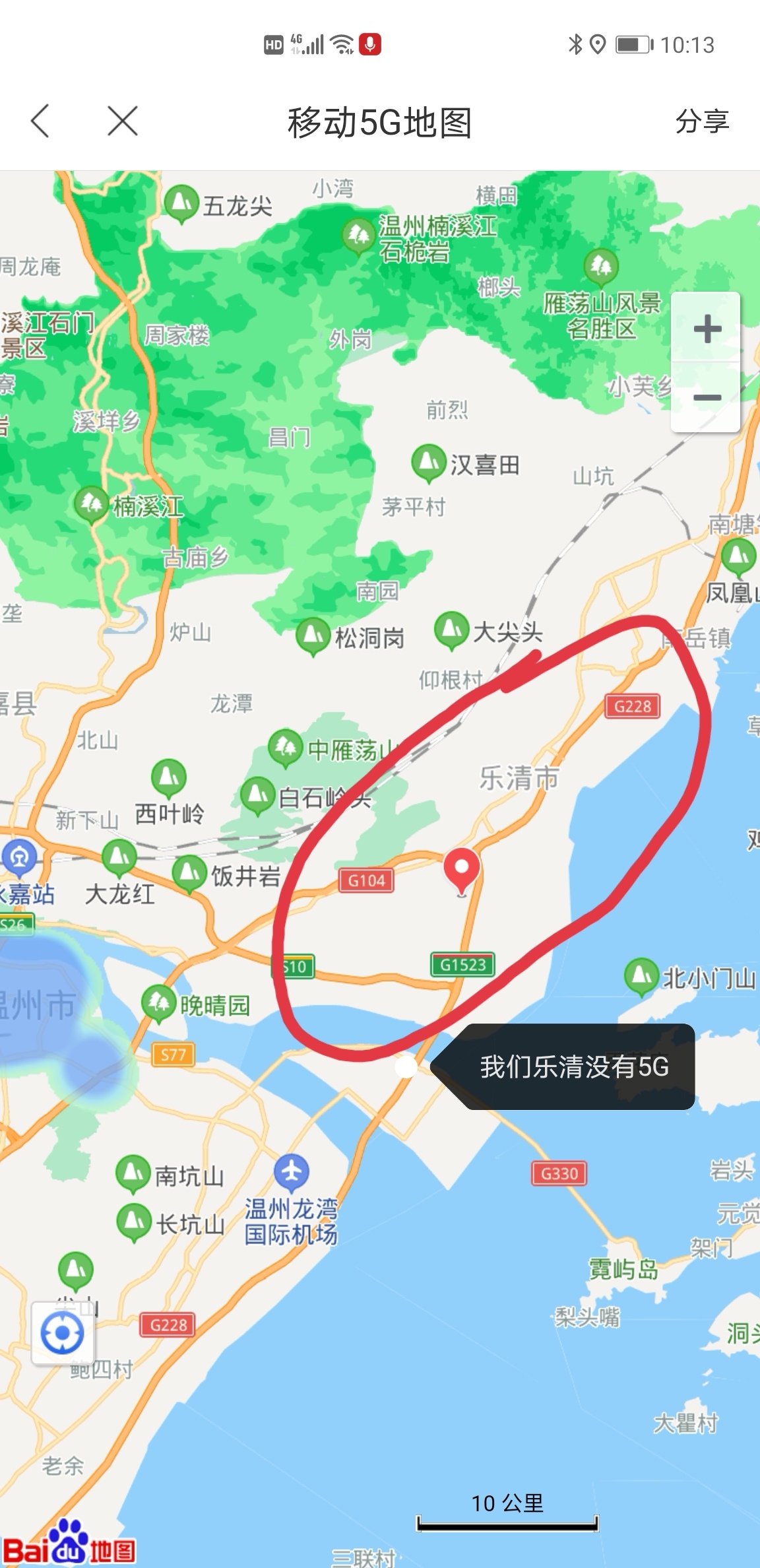
Task: Close the 移动5G地图 page
Action: click(123, 121)
